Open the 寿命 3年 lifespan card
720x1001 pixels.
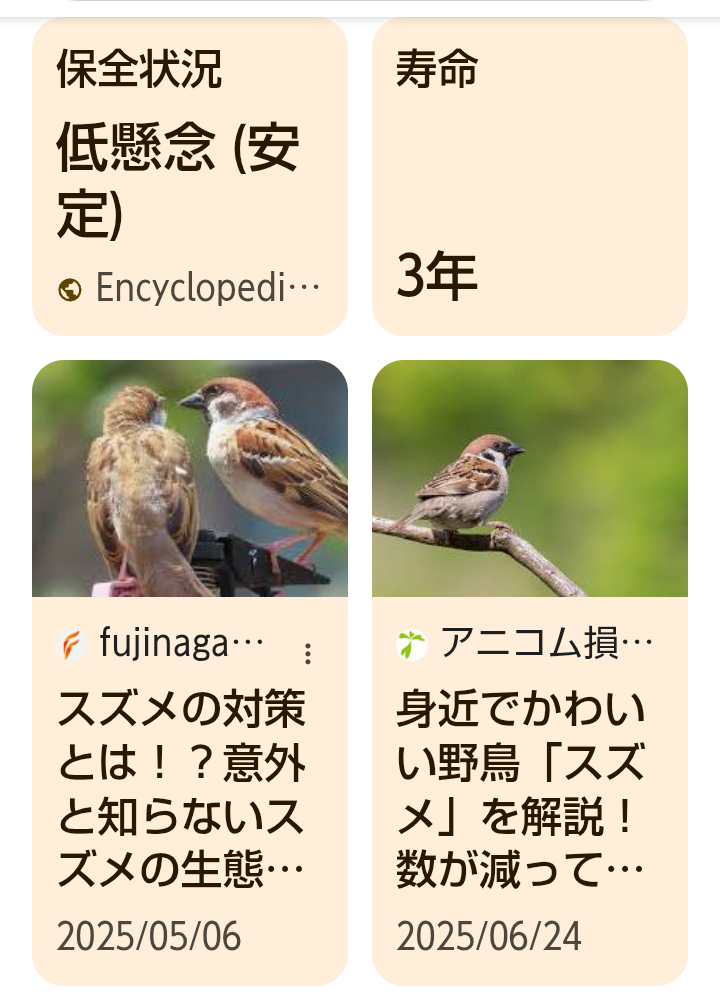pos(529,175)
